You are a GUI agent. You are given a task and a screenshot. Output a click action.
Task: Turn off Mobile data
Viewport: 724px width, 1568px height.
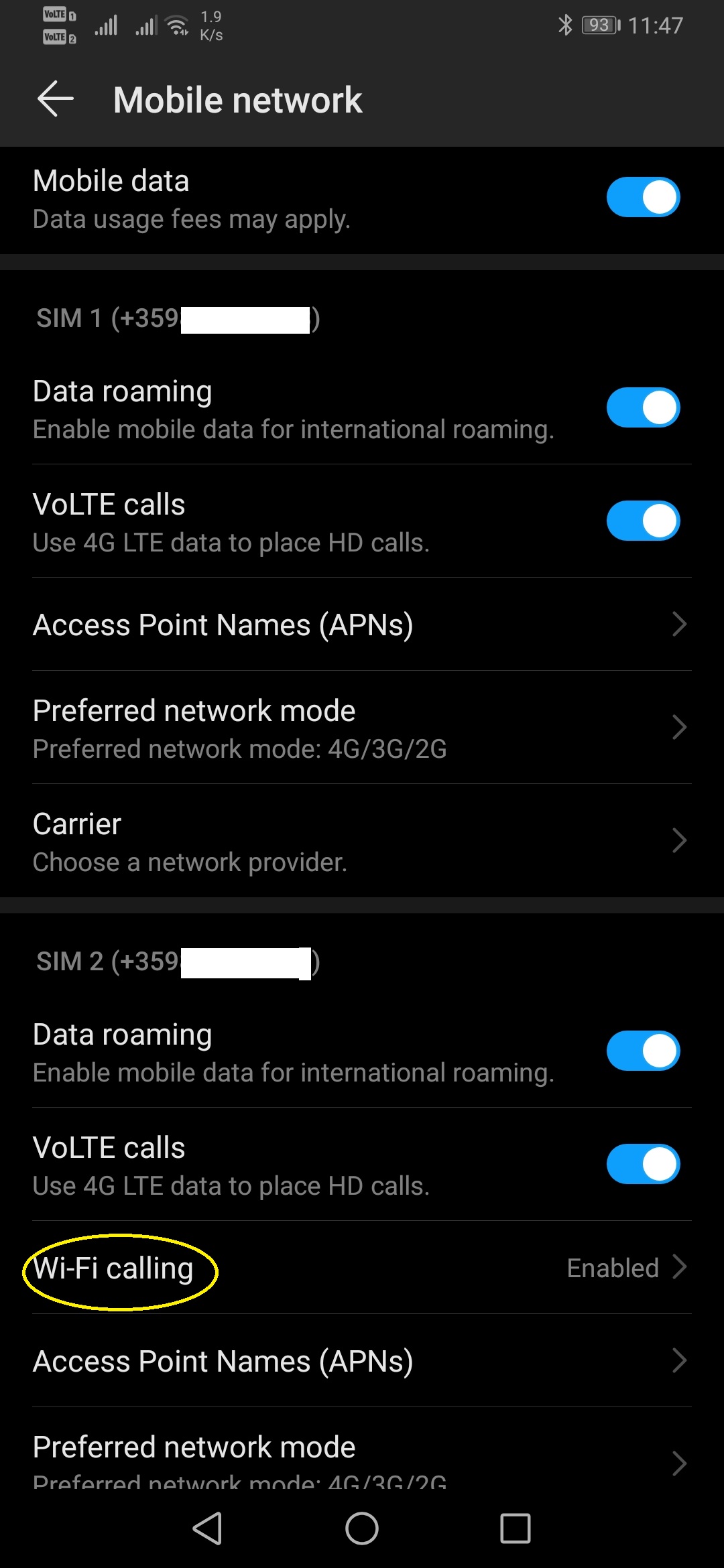(x=642, y=197)
